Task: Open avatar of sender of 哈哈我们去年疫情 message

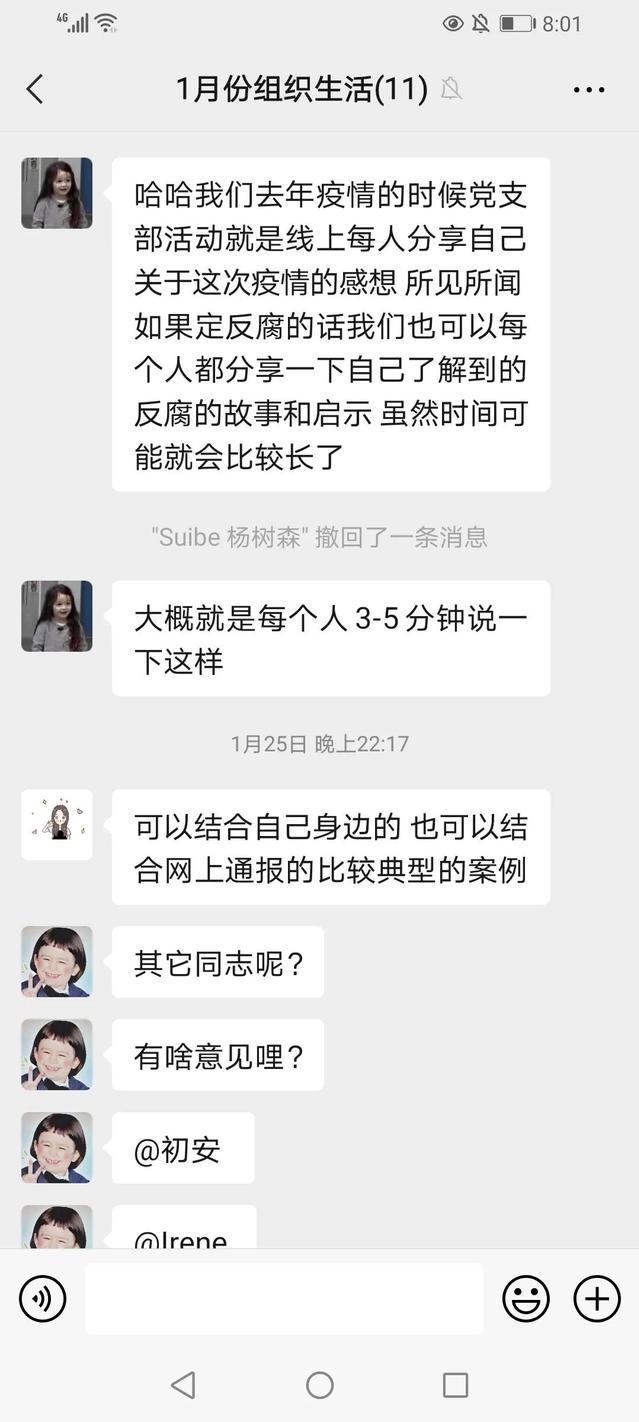Action: coord(57,193)
